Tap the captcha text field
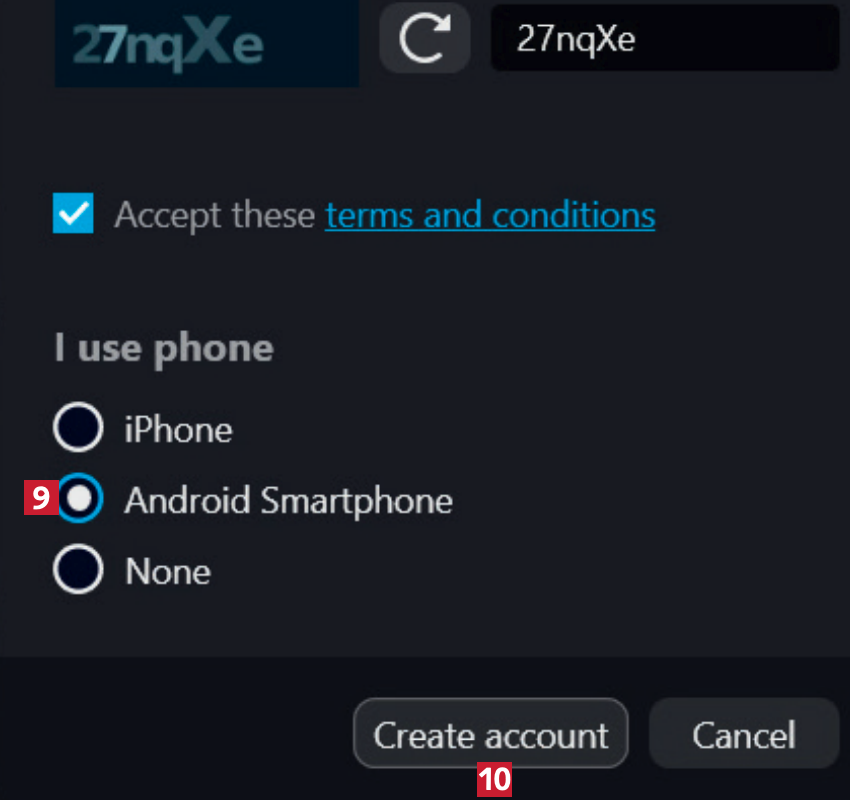 pyautogui.click(x=664, y=39)
